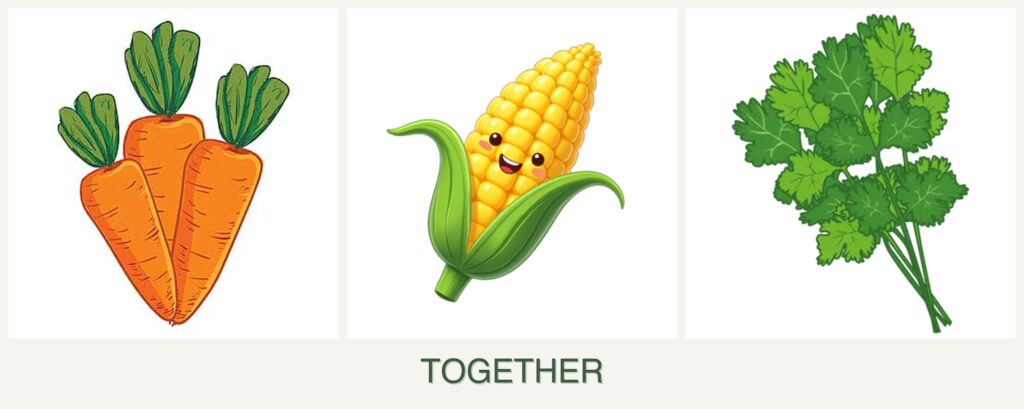Choose the smiling corn picture card
Viewport: 1024px width, 409px height.
tap(511, 175)
